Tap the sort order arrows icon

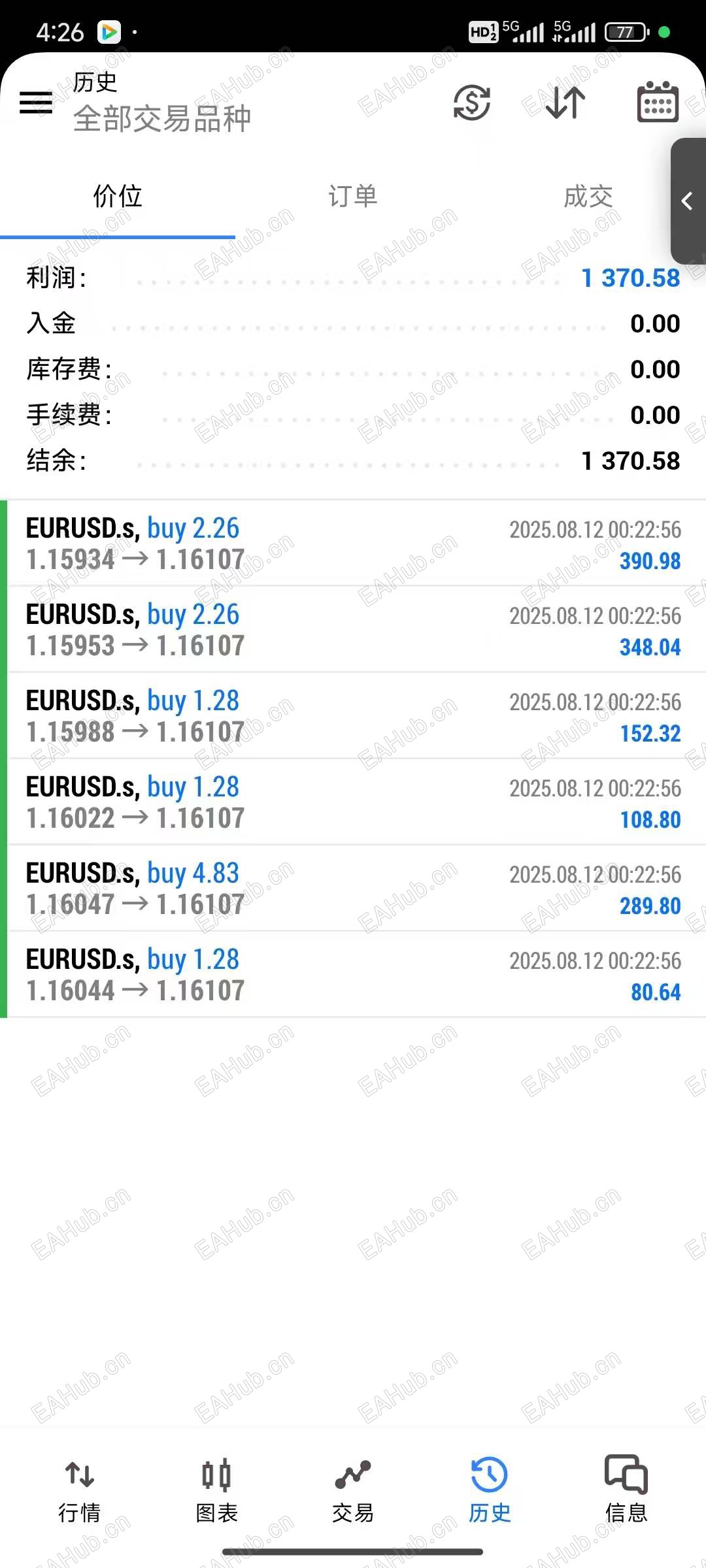tap(563, 103)
